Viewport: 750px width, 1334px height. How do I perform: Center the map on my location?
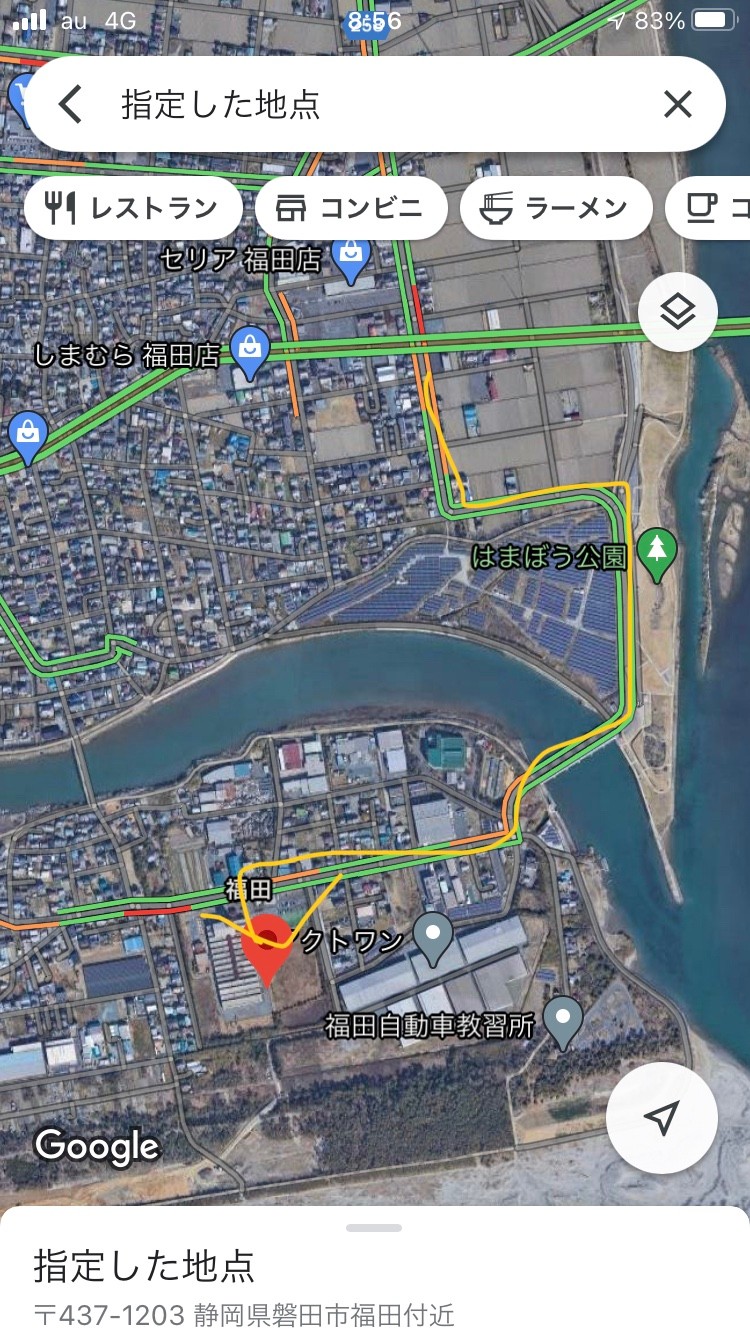(x=662, y=1118)
